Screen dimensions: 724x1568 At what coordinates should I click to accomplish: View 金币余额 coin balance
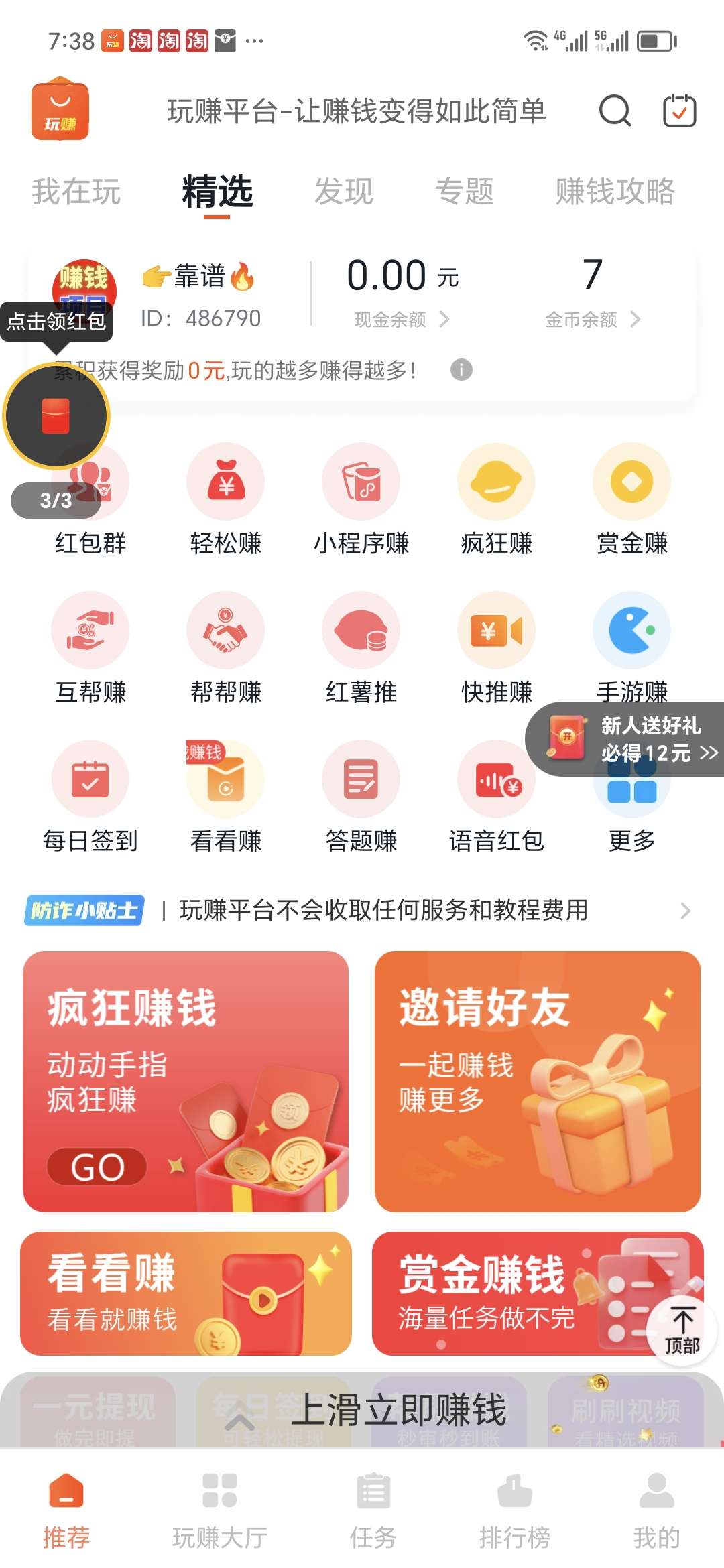point(593,320)
